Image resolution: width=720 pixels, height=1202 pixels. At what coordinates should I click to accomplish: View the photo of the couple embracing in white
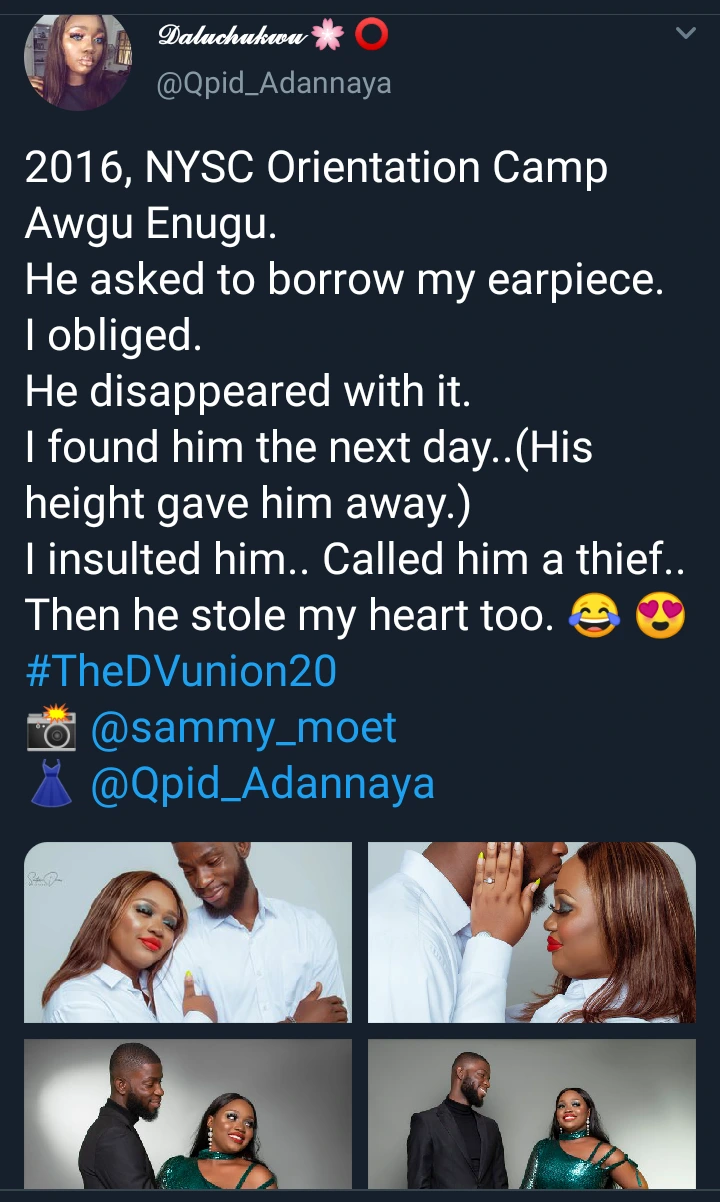(x=188, y=932)
